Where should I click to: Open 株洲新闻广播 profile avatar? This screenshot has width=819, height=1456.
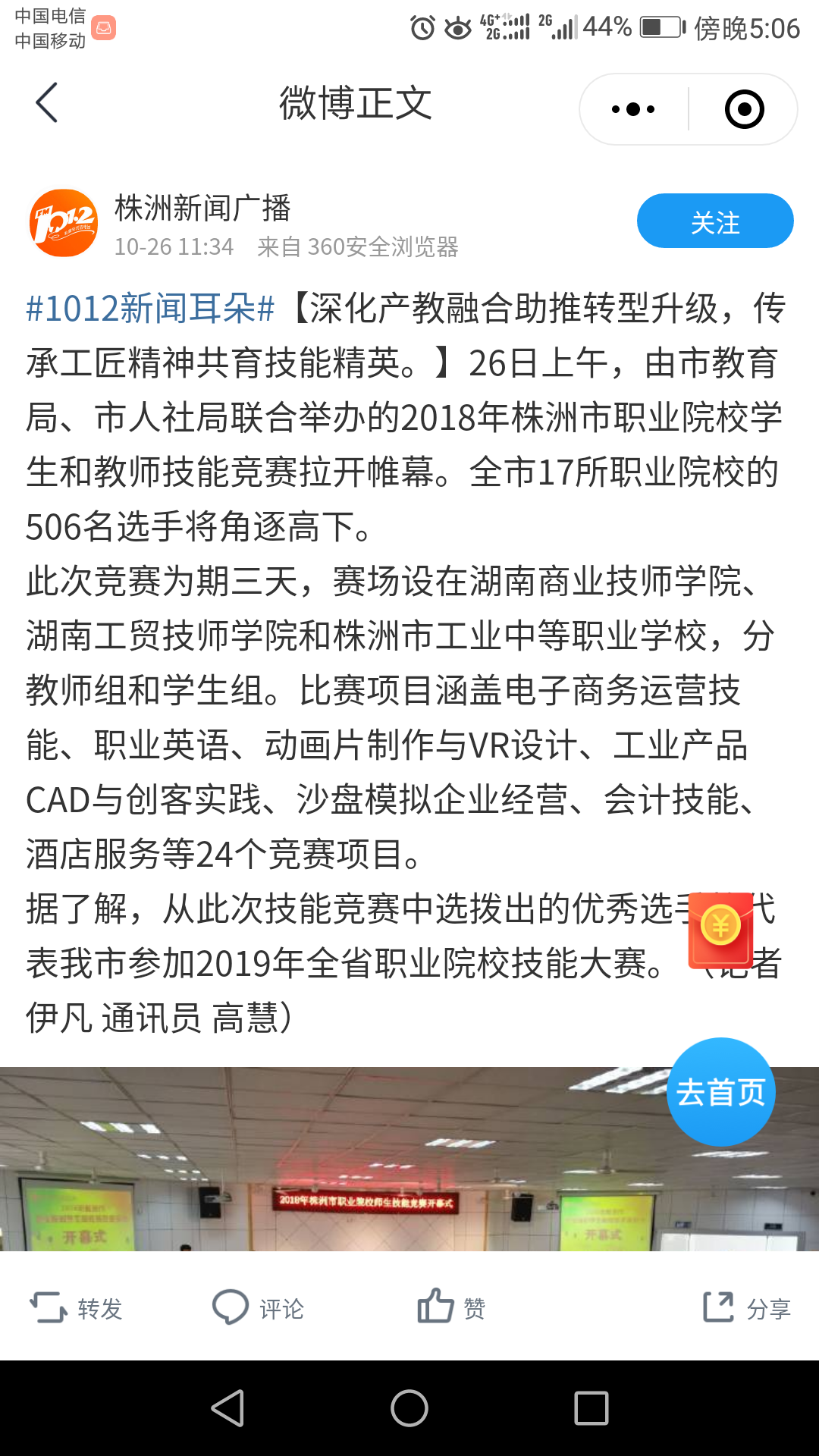(64, 223)
